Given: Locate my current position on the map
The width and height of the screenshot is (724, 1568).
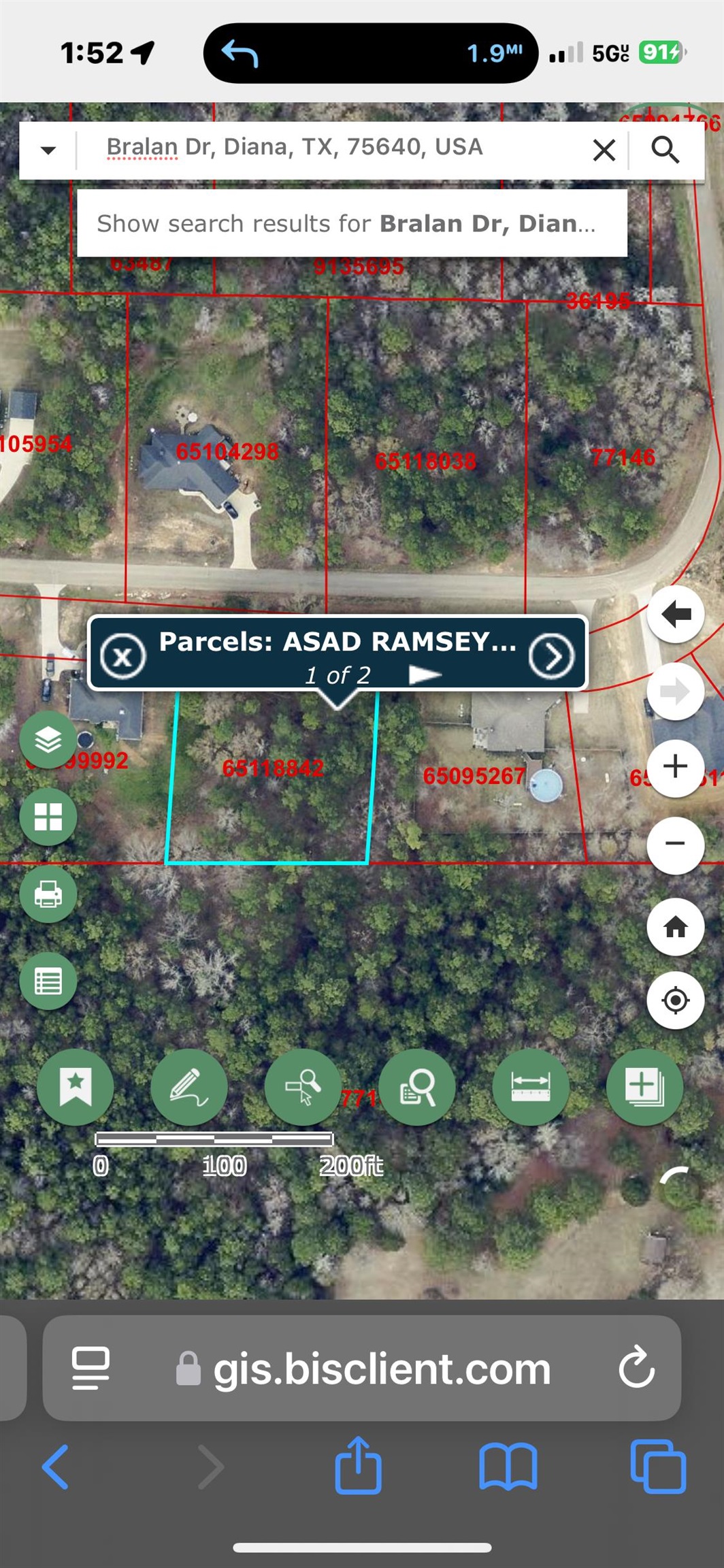Looking at the screenshot, I should pos(675,1000).
